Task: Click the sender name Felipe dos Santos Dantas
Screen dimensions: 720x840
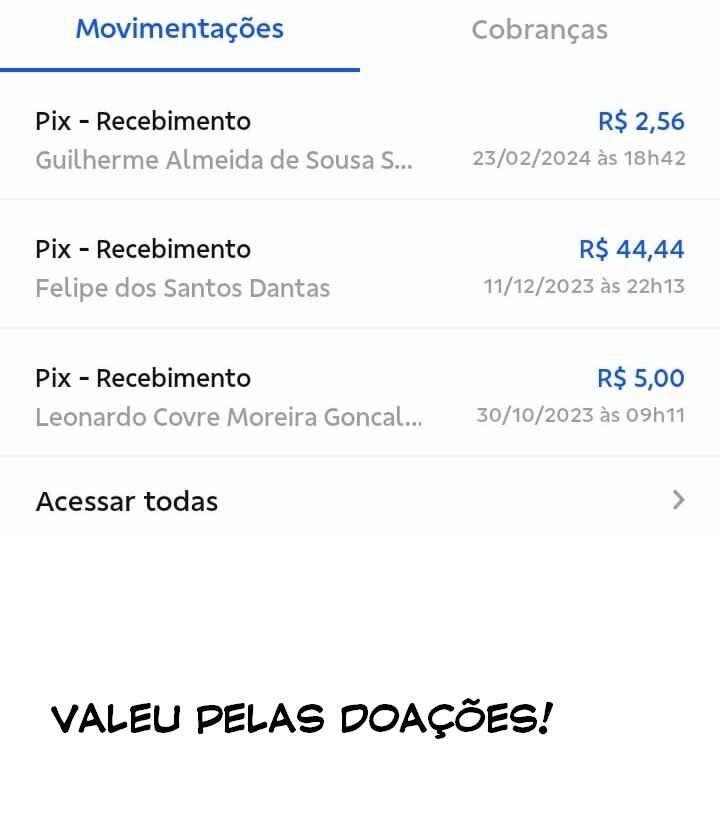Action: pos(183,288)
